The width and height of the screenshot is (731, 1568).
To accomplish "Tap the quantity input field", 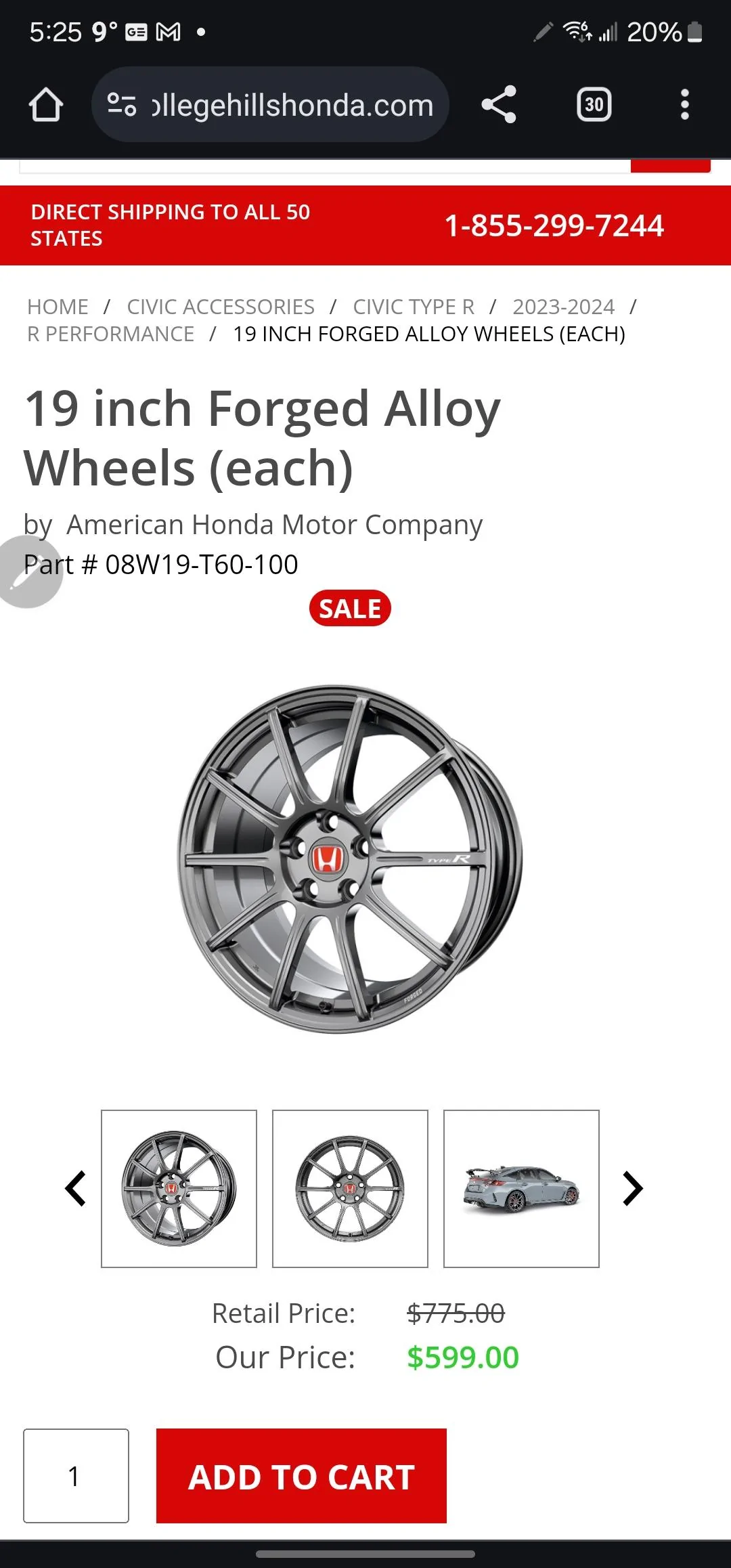I will [75, 1477].
